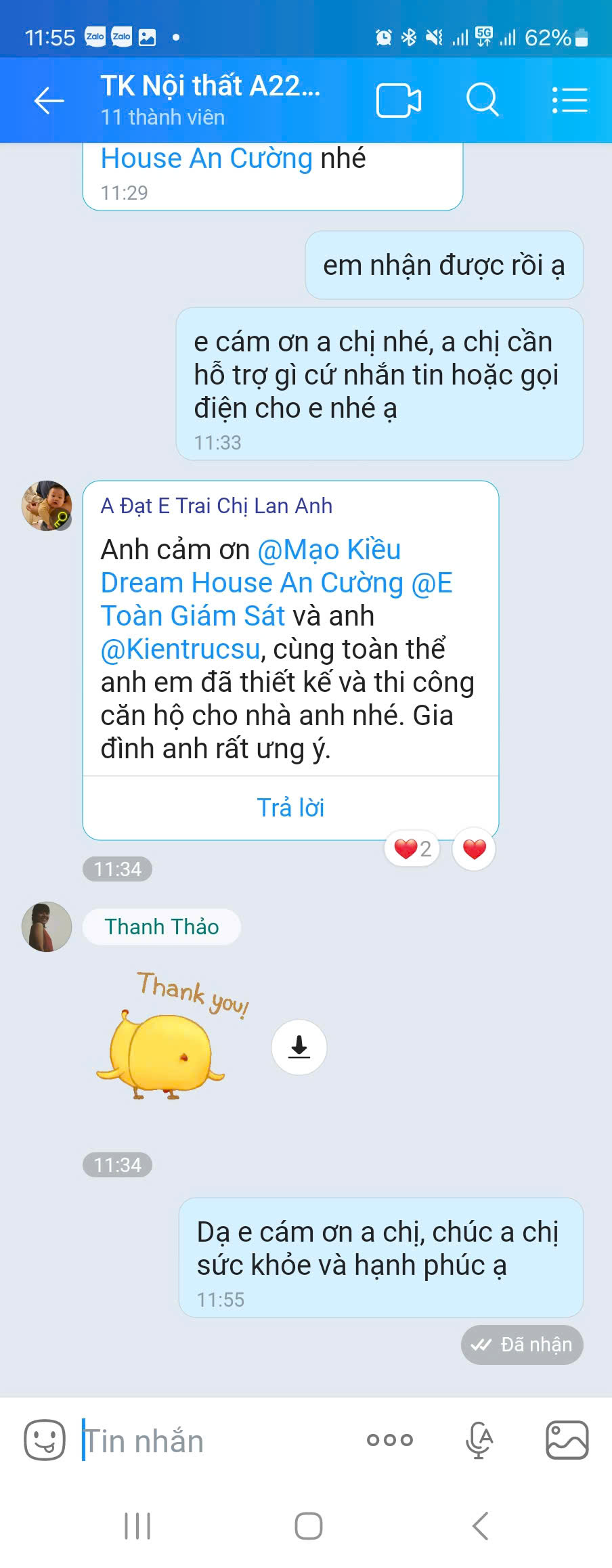The width and height of the screenshot is (612, 1568).
Task: Download Thanh Thảo's Thank you sticker
Action: tap(299, 1047)
